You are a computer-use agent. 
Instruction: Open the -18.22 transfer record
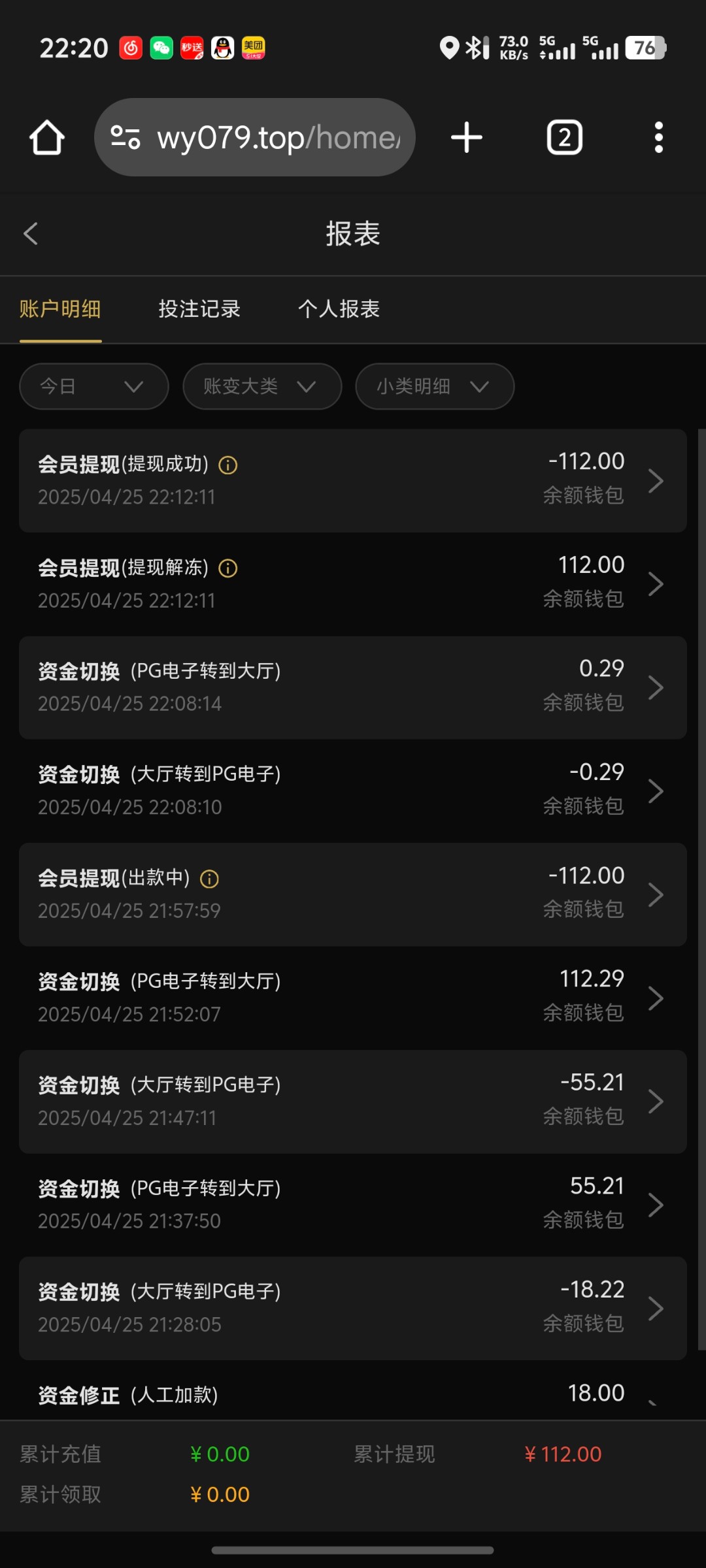(x=353, y=1308)
